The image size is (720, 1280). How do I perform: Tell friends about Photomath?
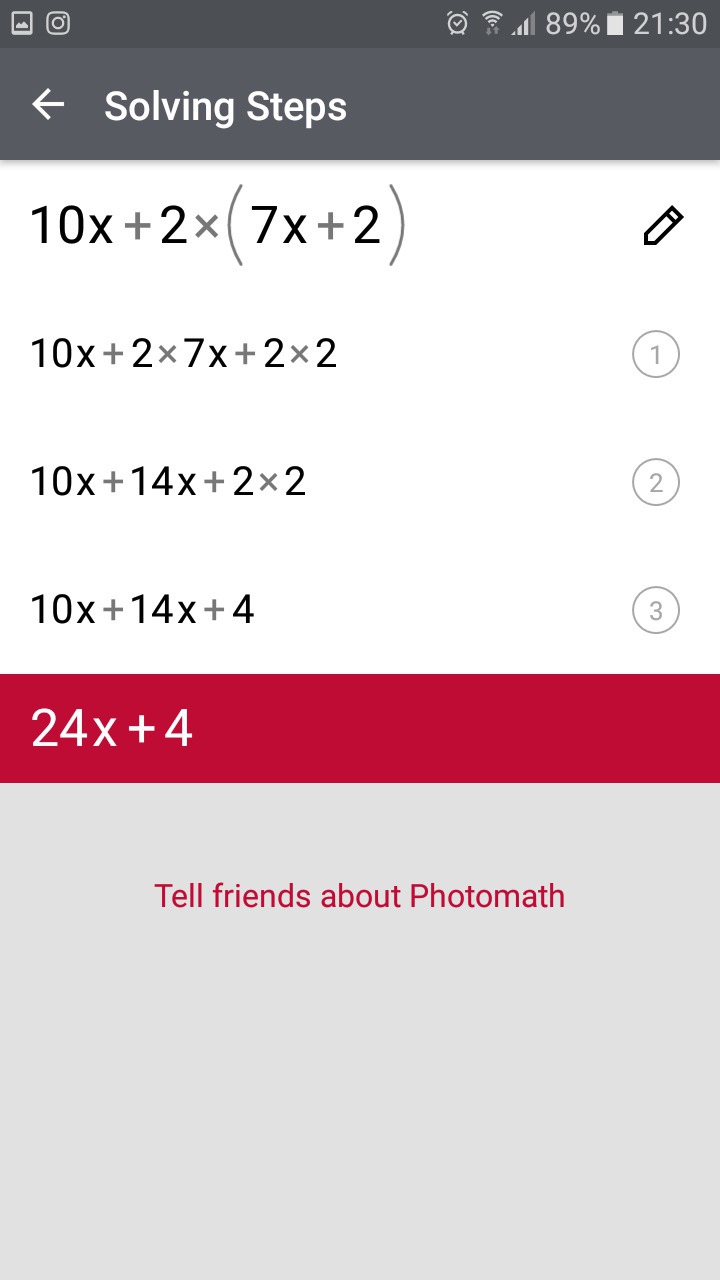pyautogui.click(x=359, y=895)
